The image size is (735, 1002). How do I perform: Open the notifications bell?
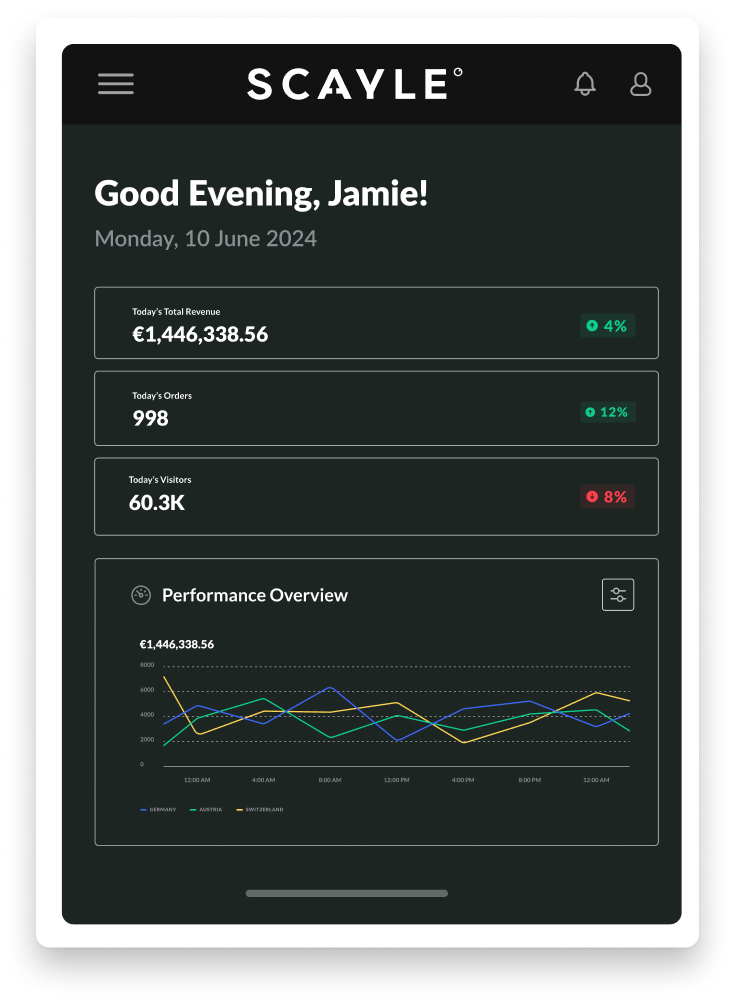tap(585, 84)
